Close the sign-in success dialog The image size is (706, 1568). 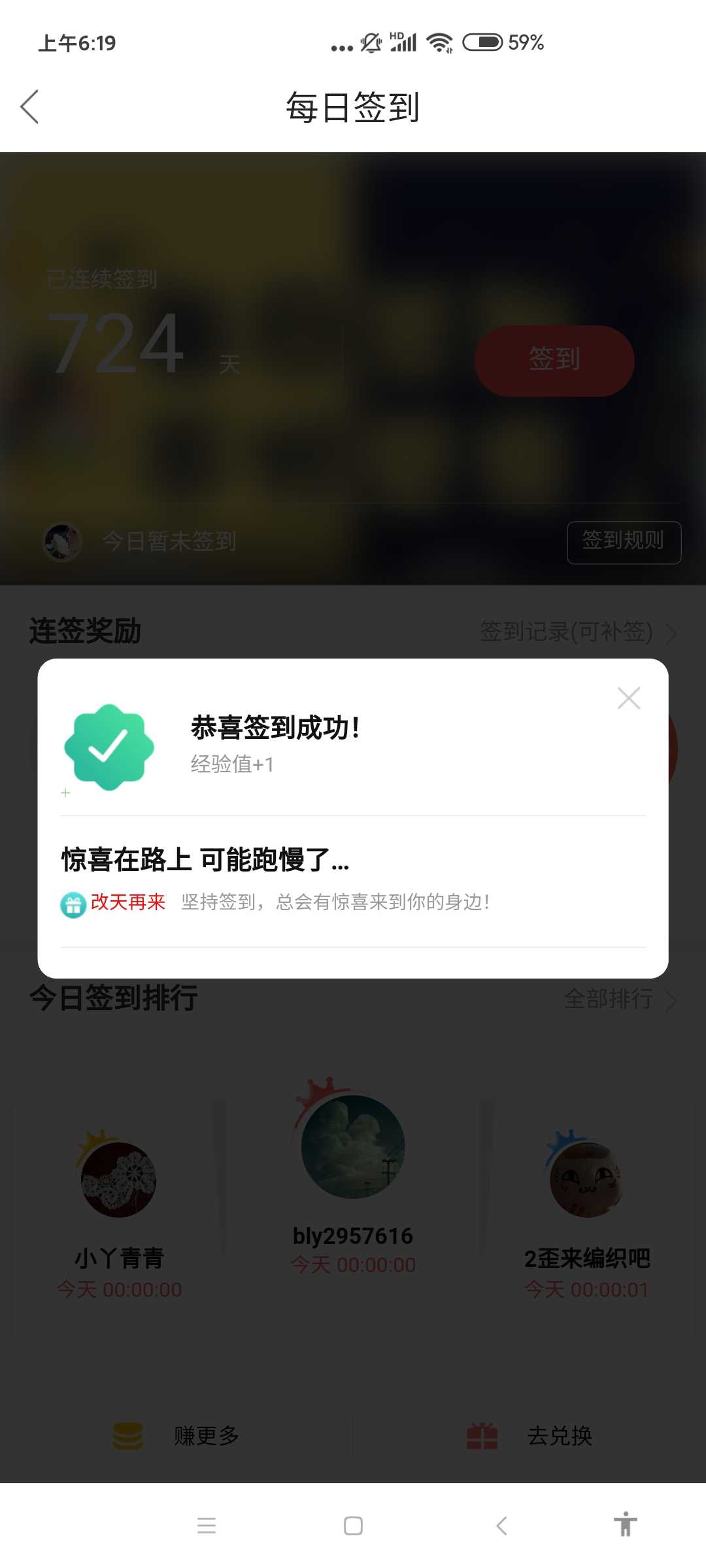629,698
